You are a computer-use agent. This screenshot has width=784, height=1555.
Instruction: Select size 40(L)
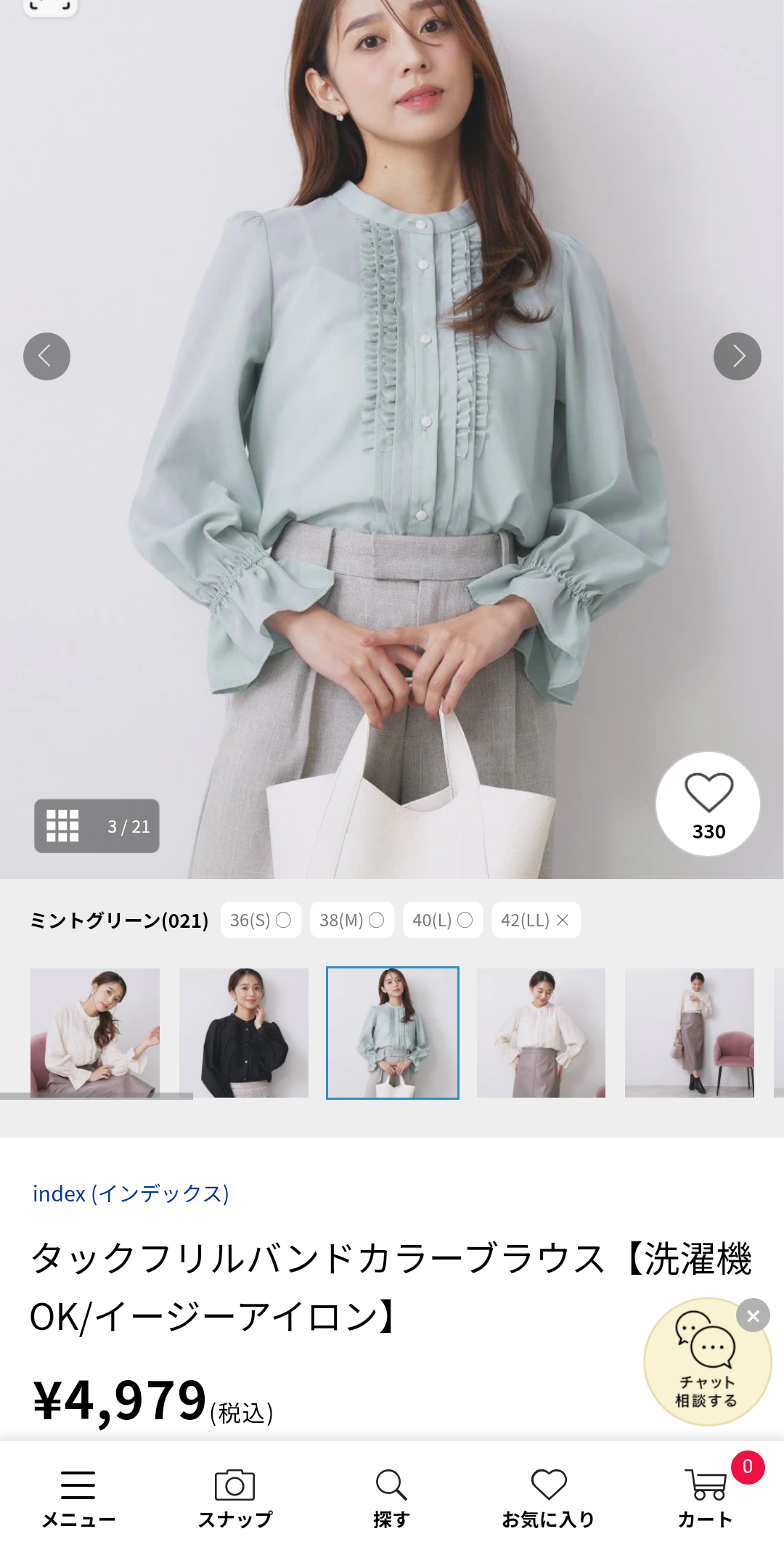pyautogui.click(x=443, y=920)
